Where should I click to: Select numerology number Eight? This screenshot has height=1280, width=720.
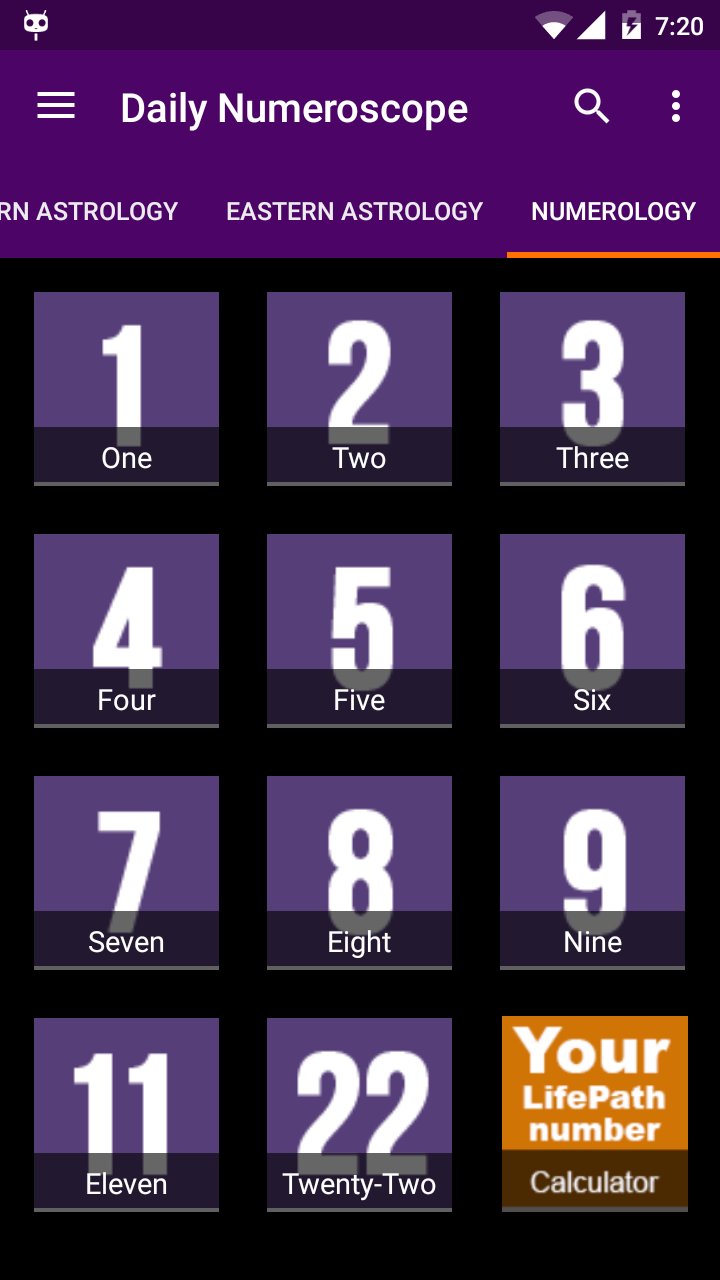[x=358, y=870]
